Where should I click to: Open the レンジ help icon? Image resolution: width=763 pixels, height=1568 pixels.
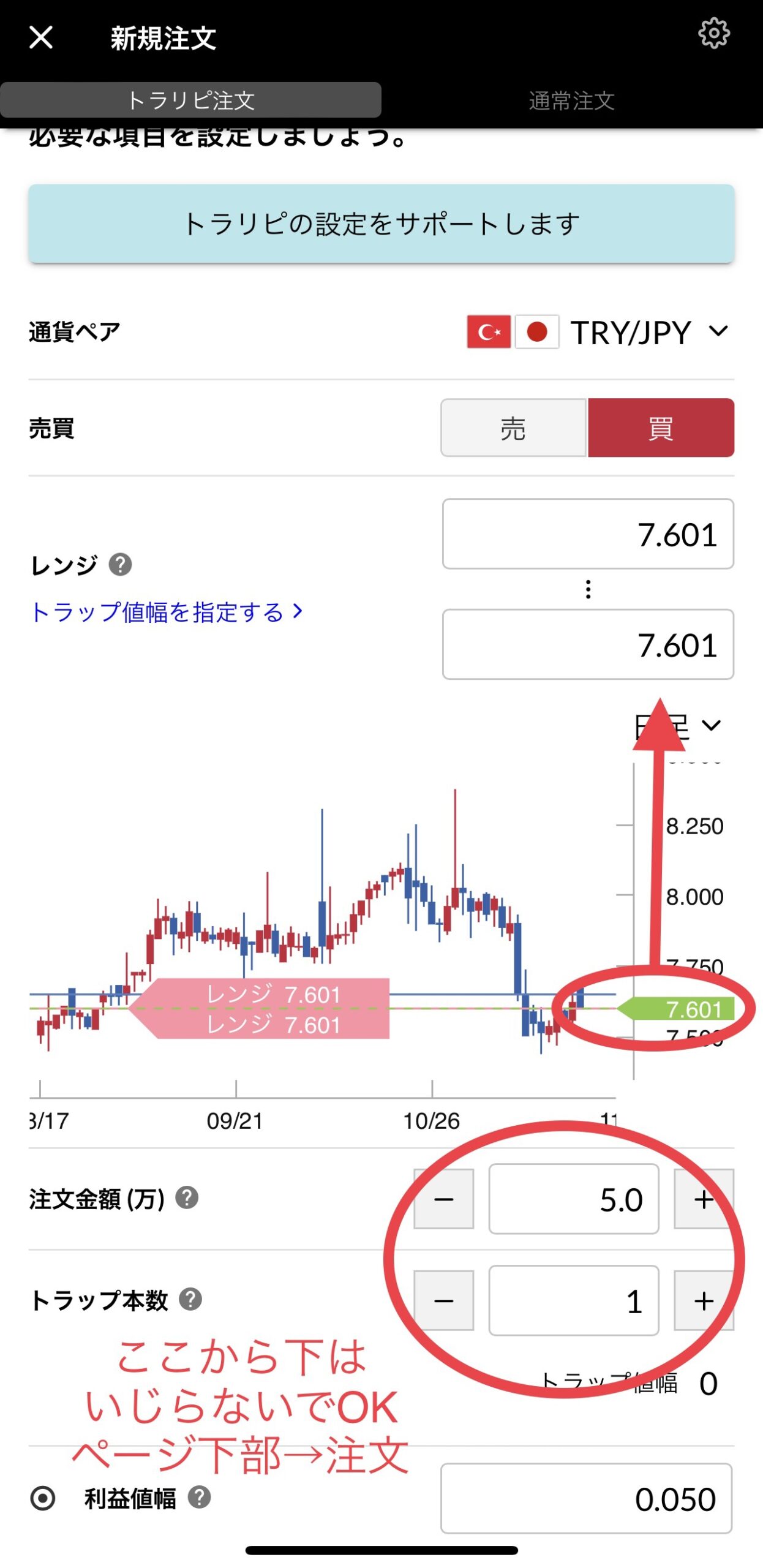[121, 564]
